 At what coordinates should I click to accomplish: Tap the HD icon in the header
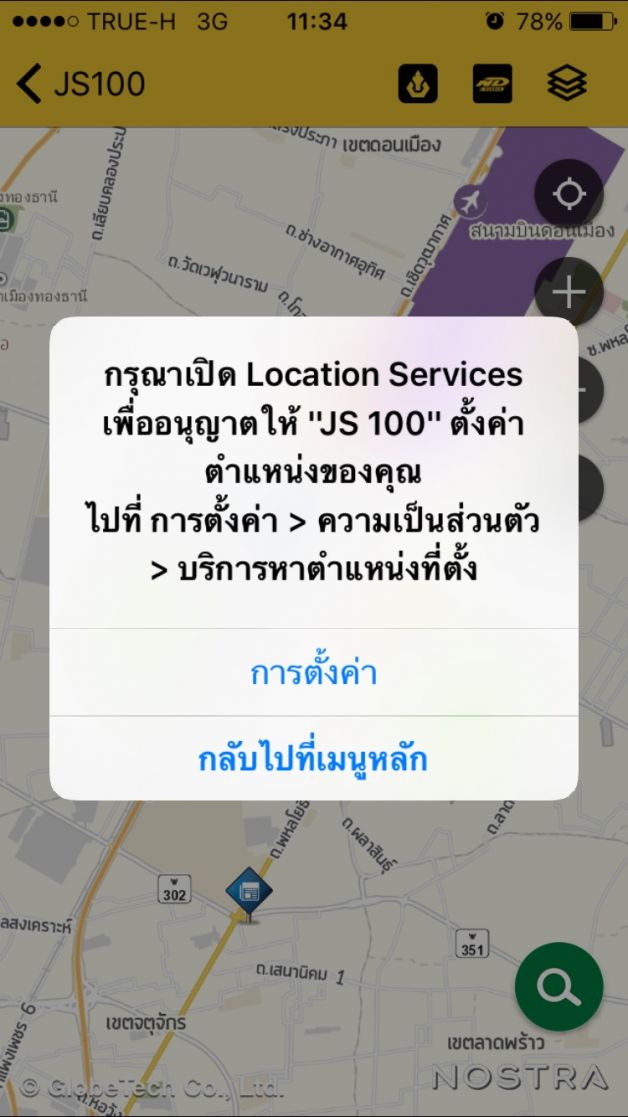pos(493,84)
